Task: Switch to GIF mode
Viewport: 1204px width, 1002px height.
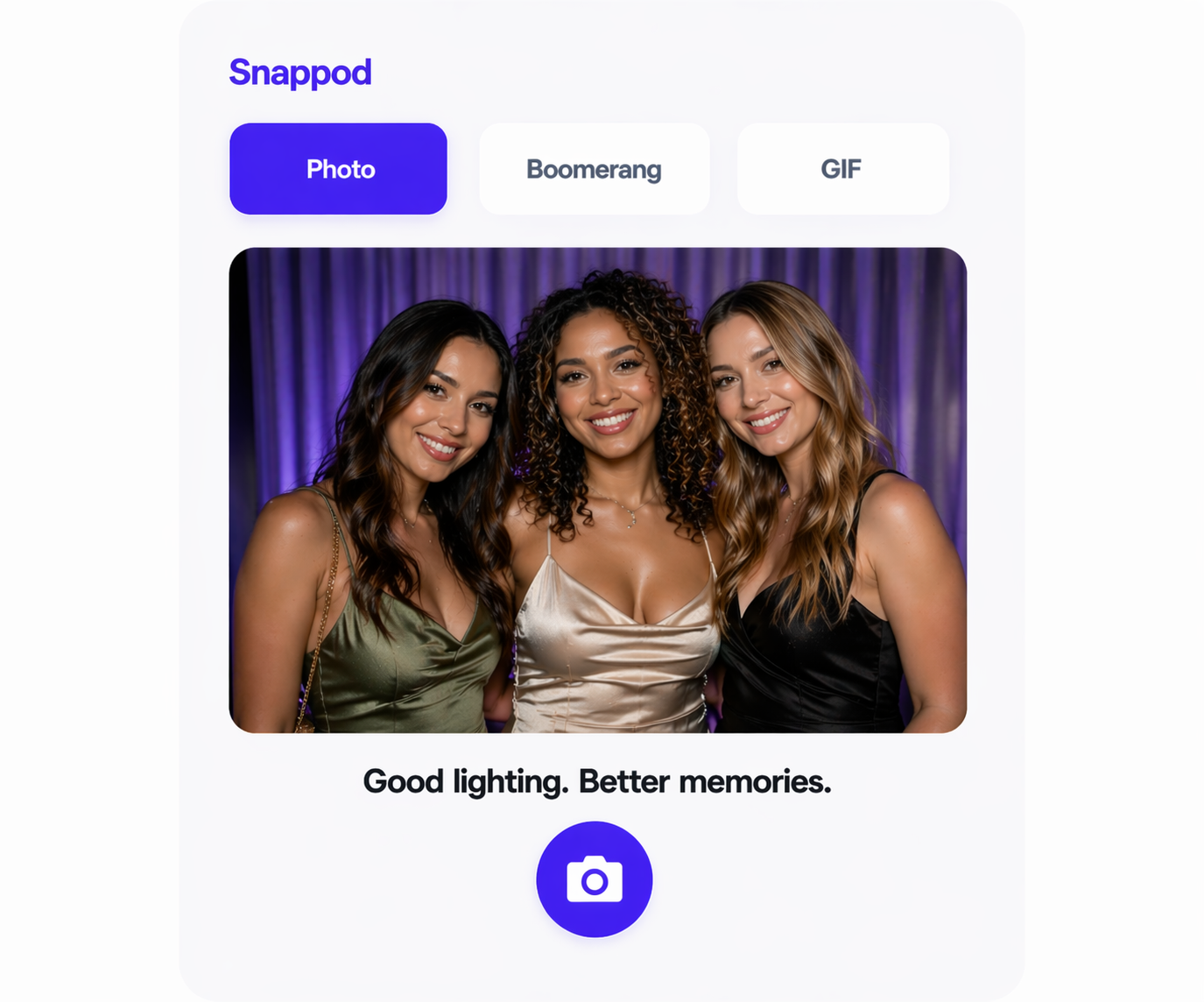Action: pyautogui.click(x=842, y=169)
